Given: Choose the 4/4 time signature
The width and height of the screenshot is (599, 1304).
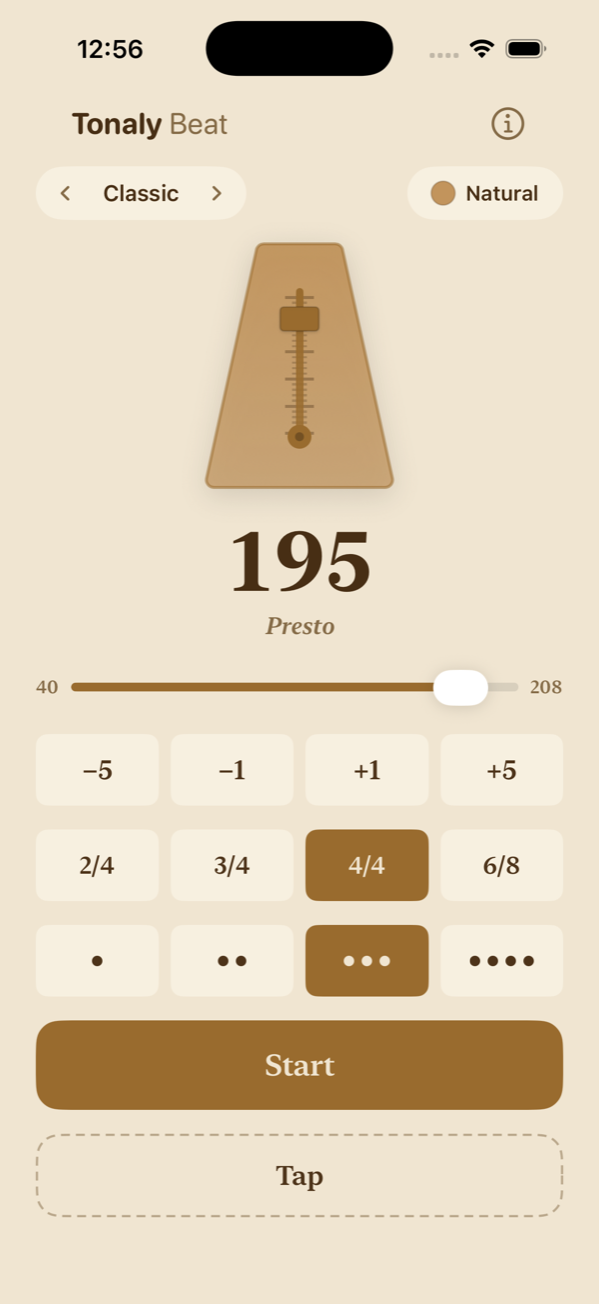Looking at the screenshot, I should click(367, 865).
